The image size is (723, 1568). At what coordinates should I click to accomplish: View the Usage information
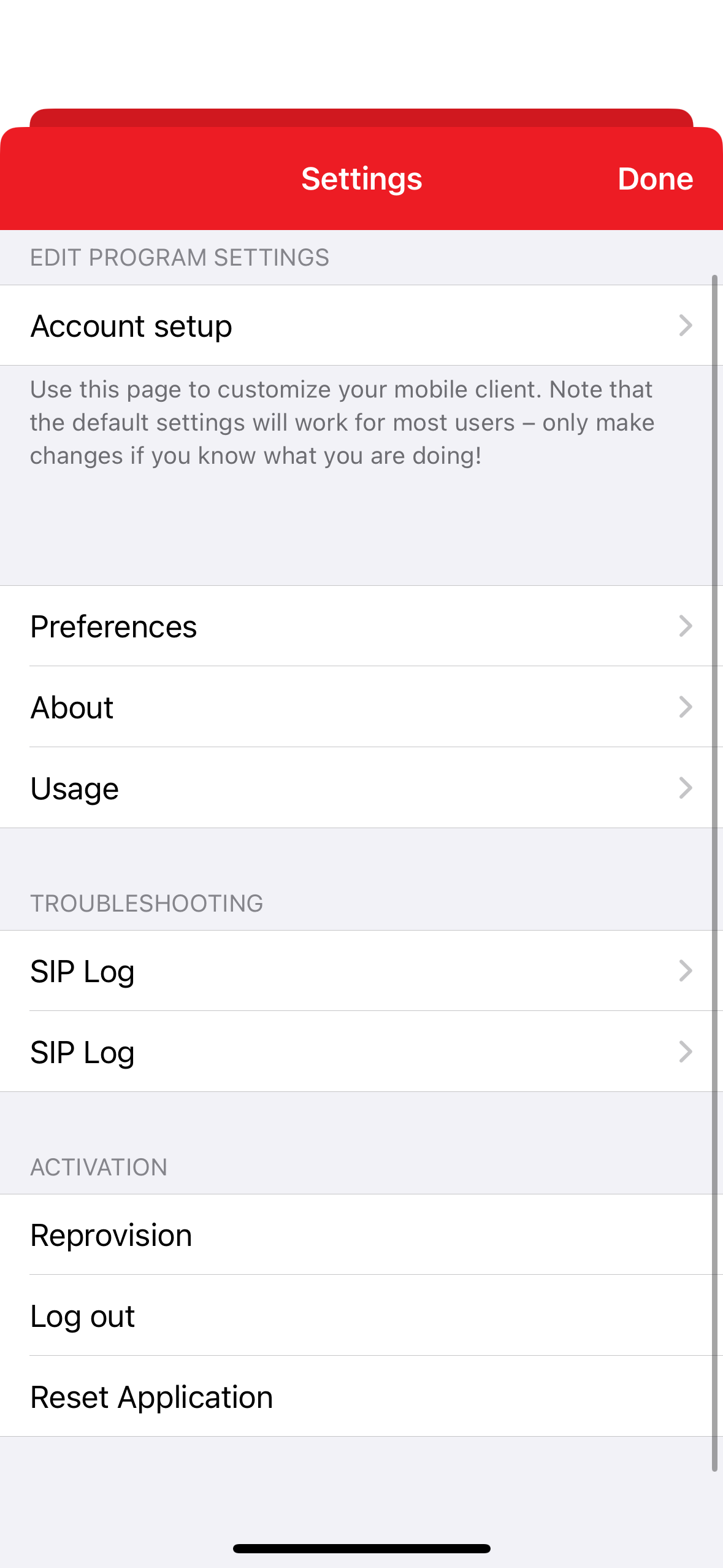coord(245,788)
